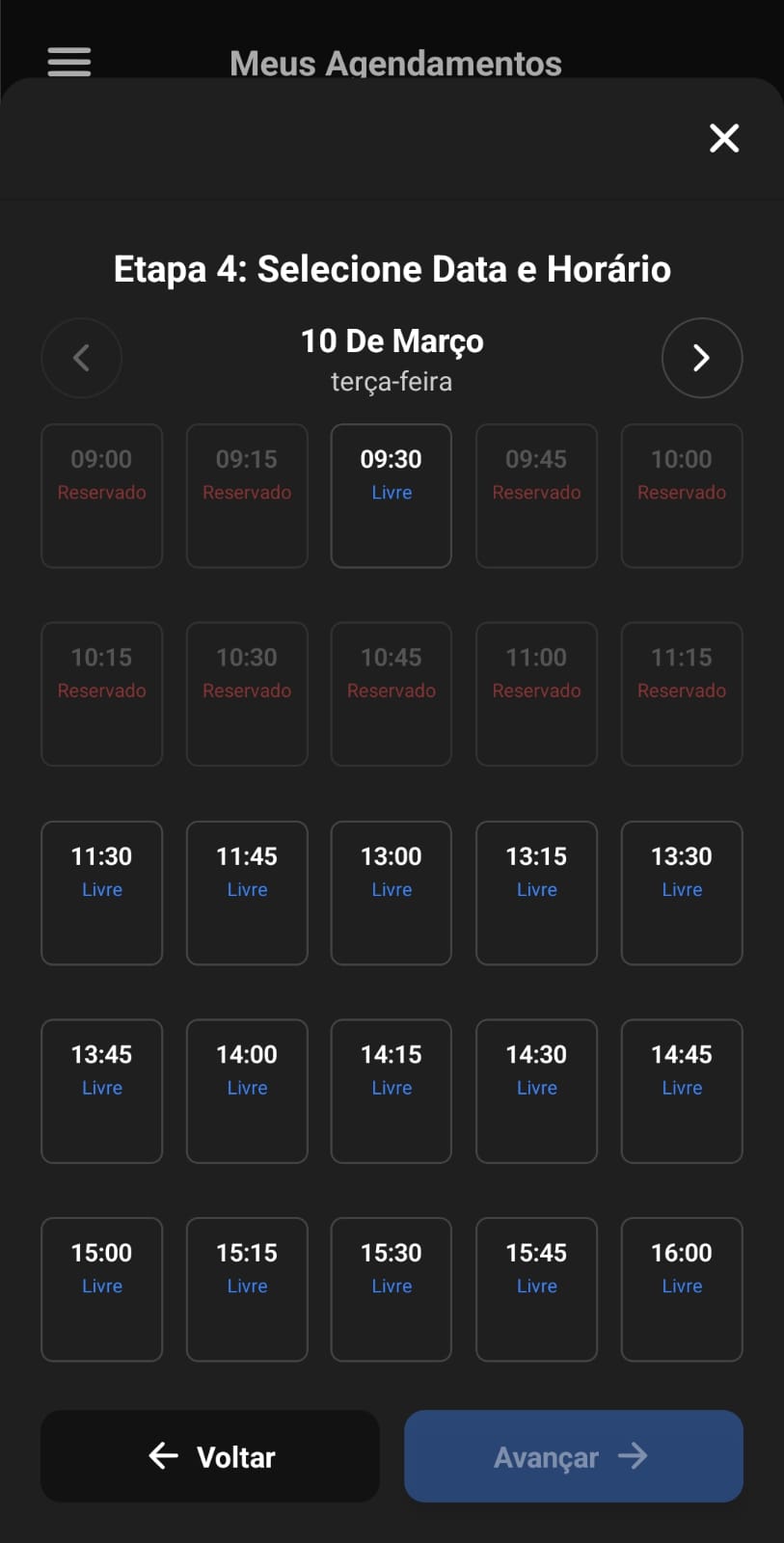Tap the 13:30 time slot

(x=681, y=892)
